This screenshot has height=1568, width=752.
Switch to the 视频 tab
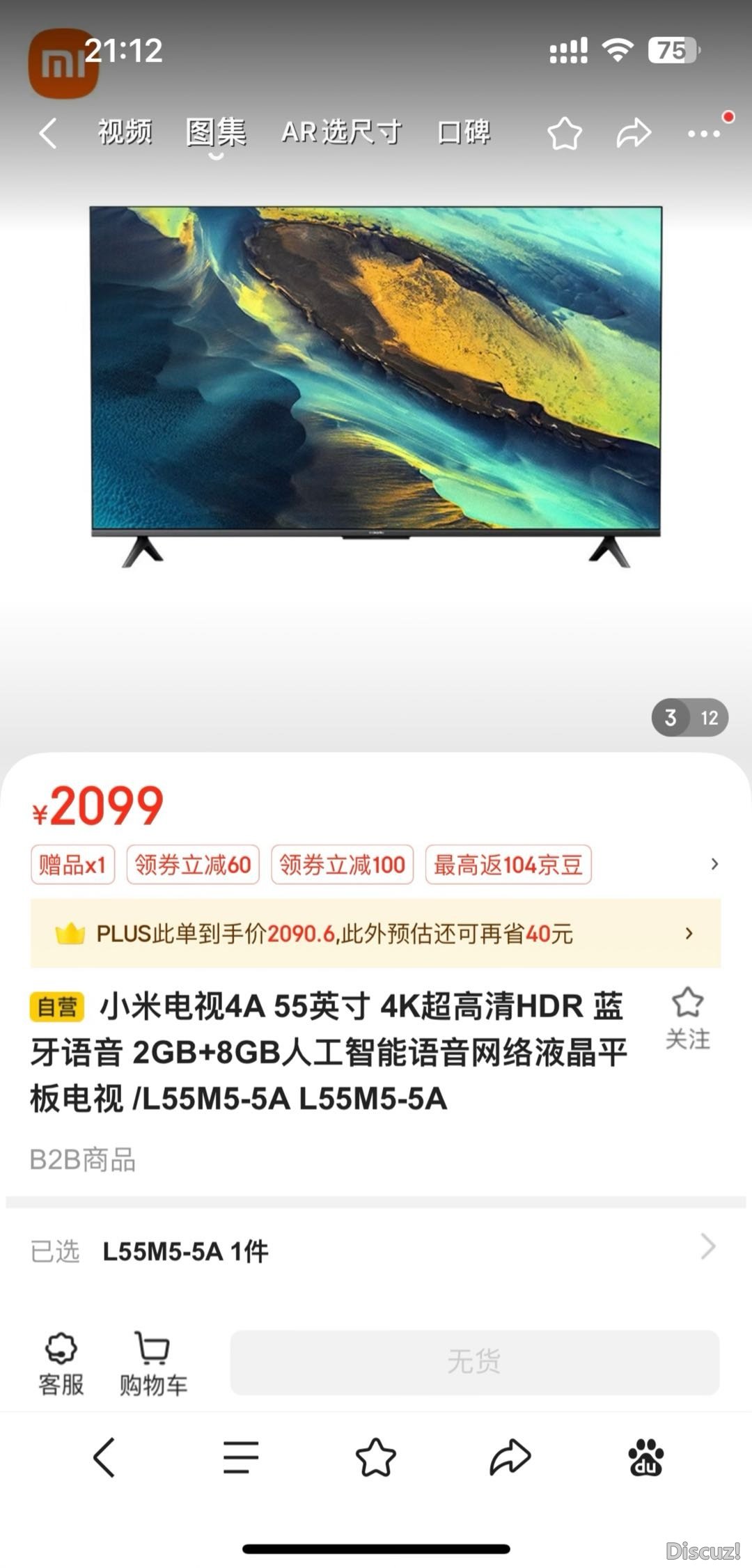coord(125,132)
